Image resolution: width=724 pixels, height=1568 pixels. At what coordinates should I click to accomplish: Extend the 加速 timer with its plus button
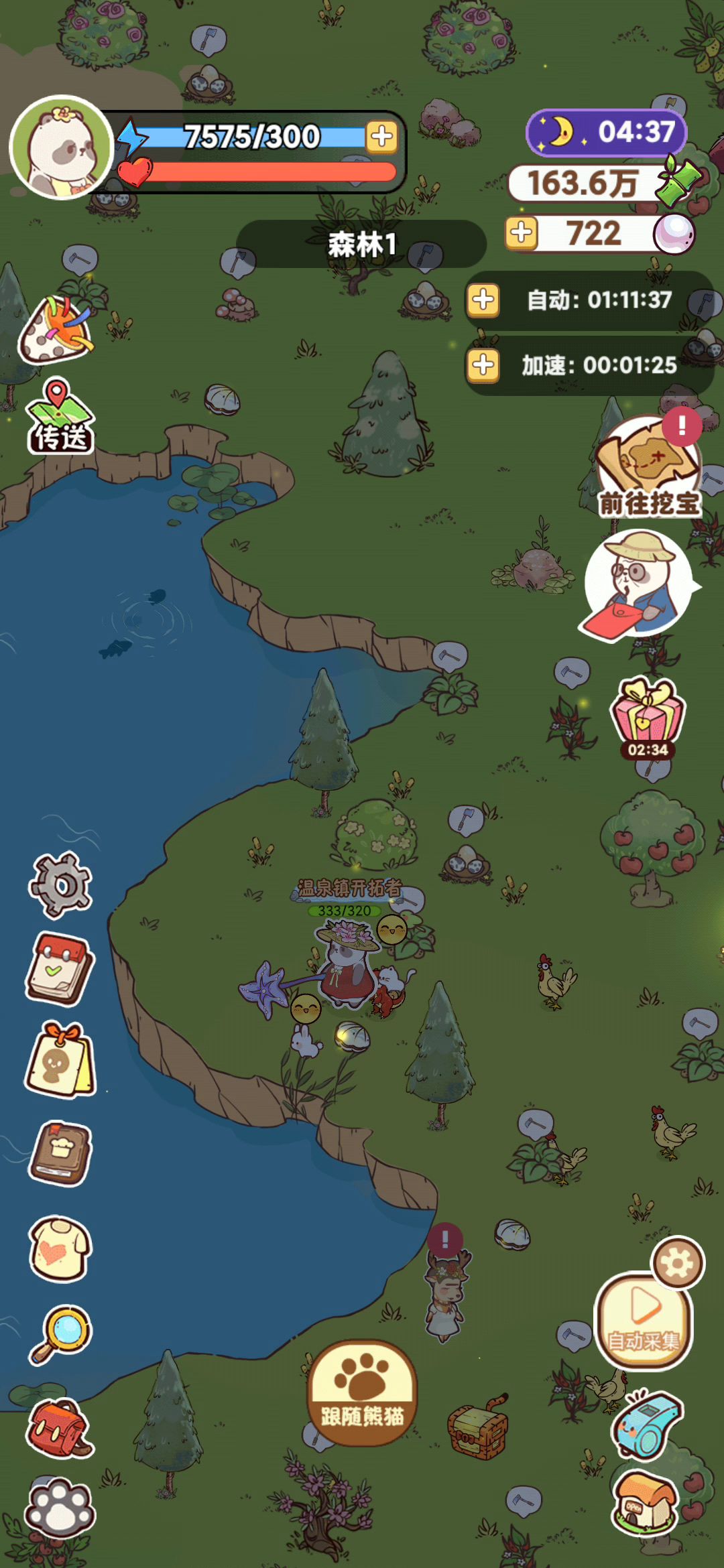coord(483,366)
